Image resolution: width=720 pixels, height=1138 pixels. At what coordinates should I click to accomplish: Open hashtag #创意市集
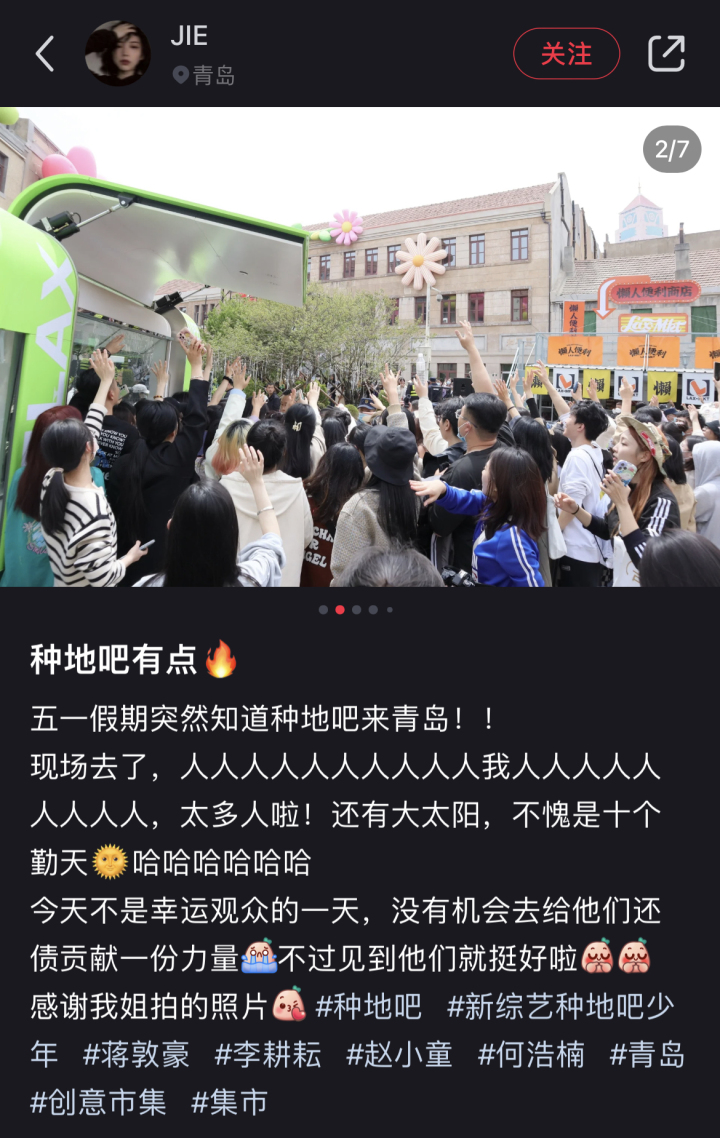tap(99, 1102)
